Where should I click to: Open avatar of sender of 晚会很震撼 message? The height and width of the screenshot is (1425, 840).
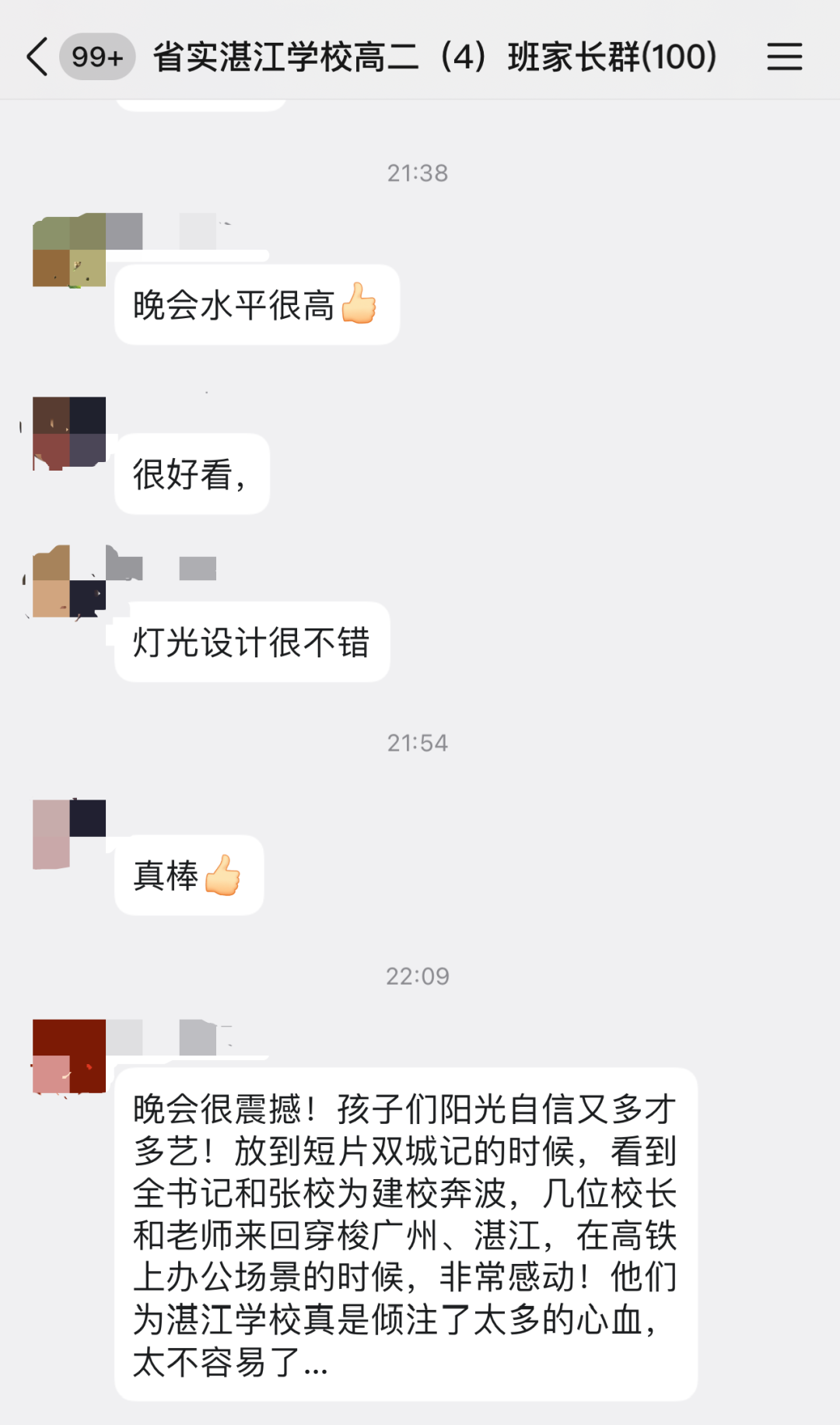pyautogui.click(x=69, y=1056)
